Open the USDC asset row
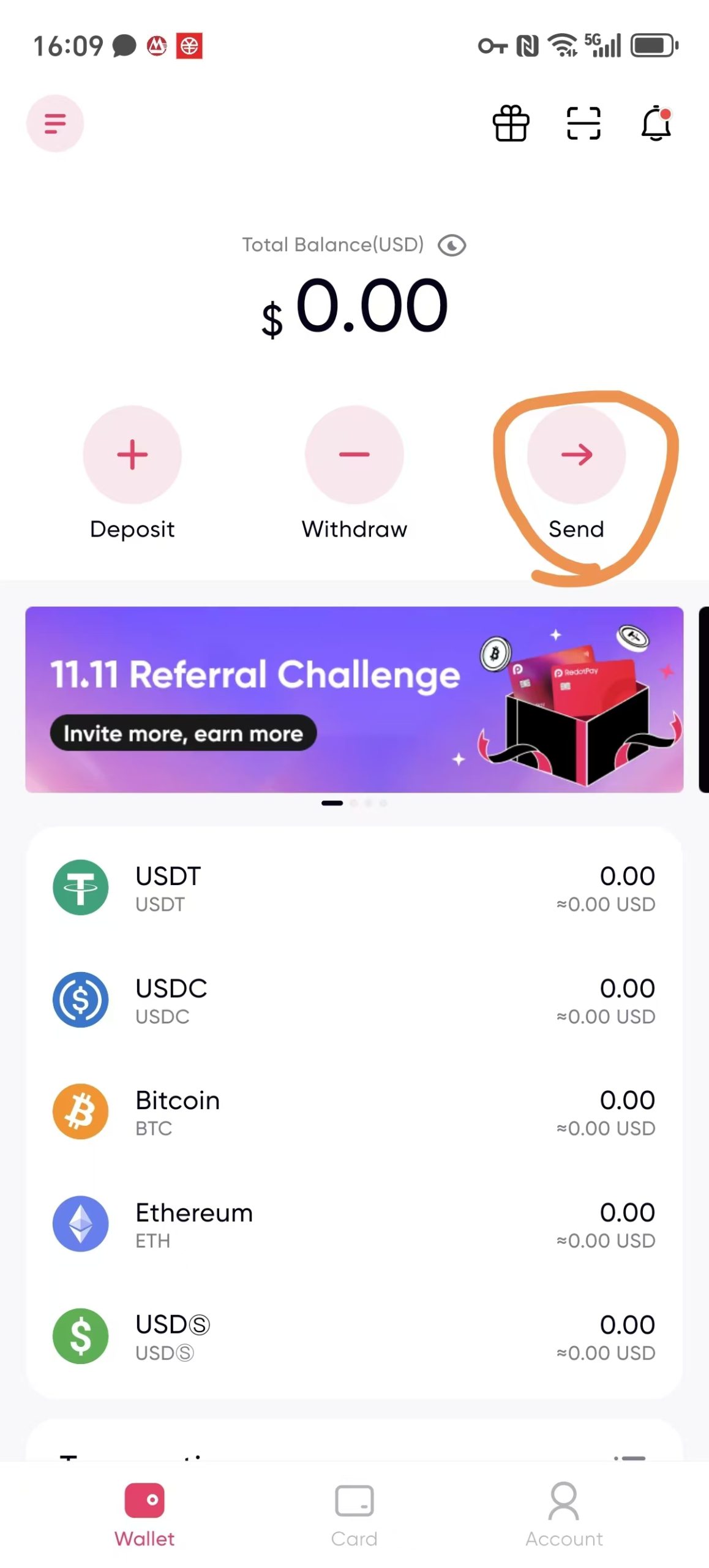The height and width of the screenshot is (1568, 709). 354,1000
